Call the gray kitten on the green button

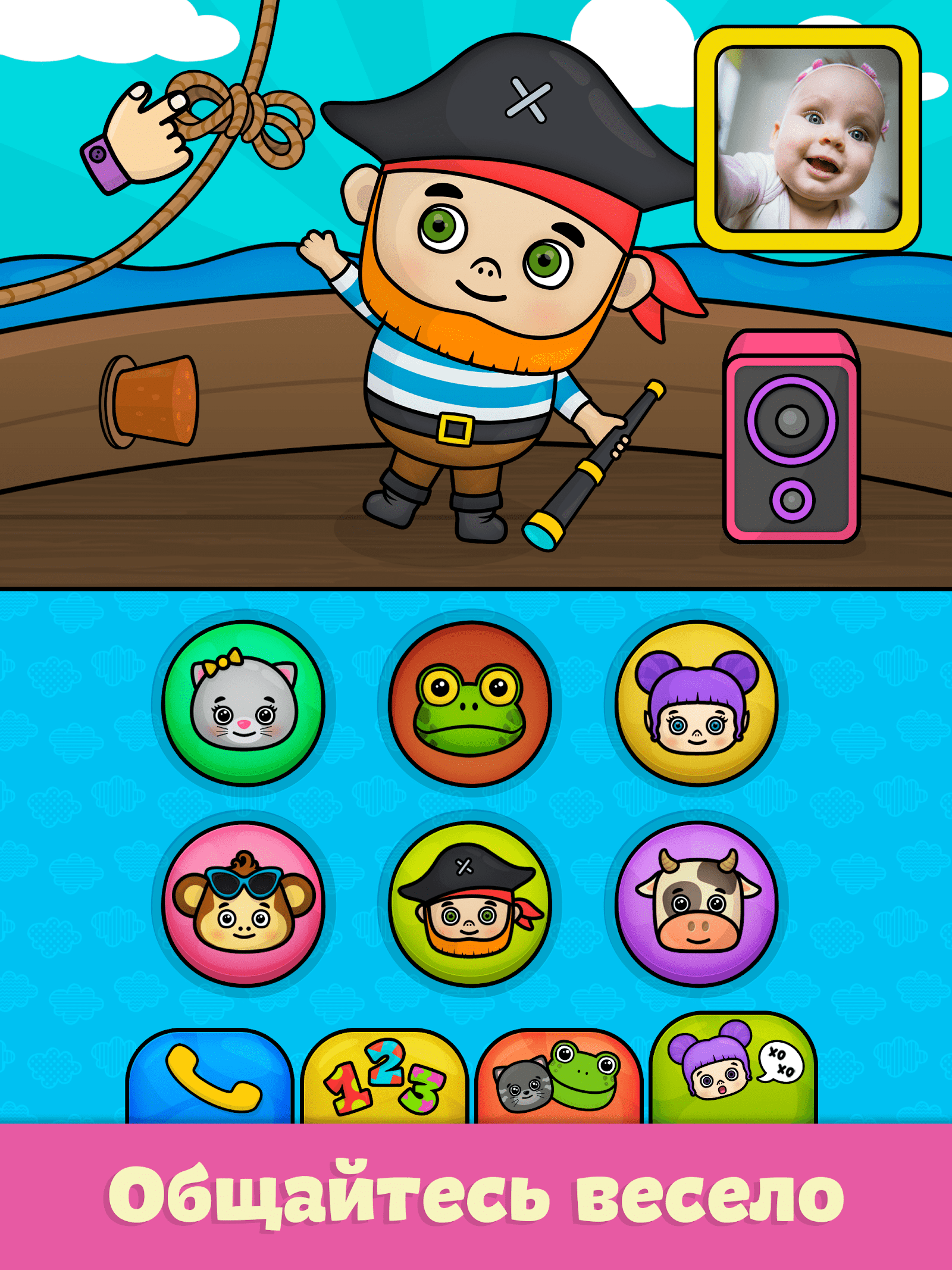243,703
